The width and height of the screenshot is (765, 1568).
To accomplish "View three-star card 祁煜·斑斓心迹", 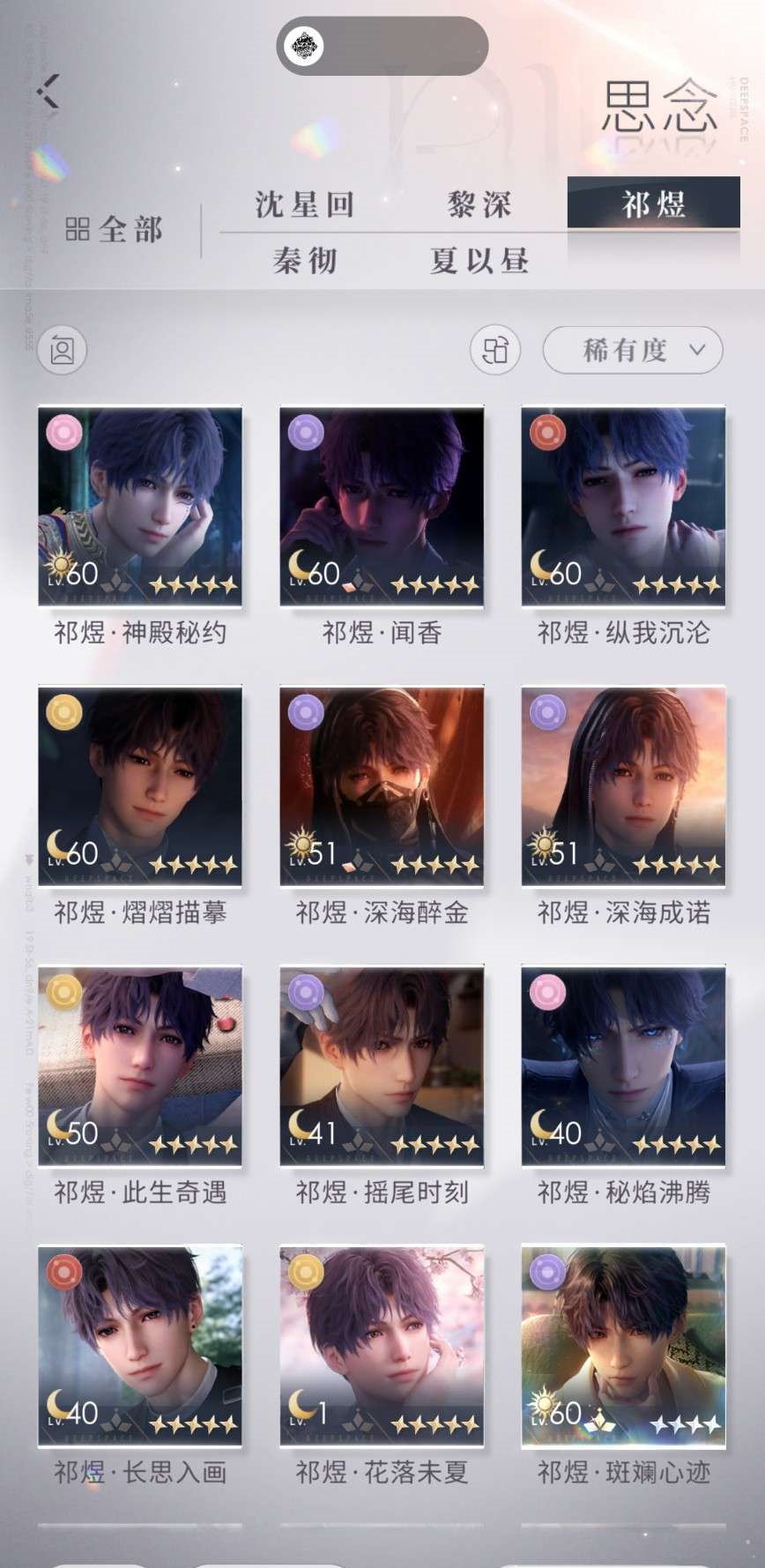I will tap(623, 1345).
